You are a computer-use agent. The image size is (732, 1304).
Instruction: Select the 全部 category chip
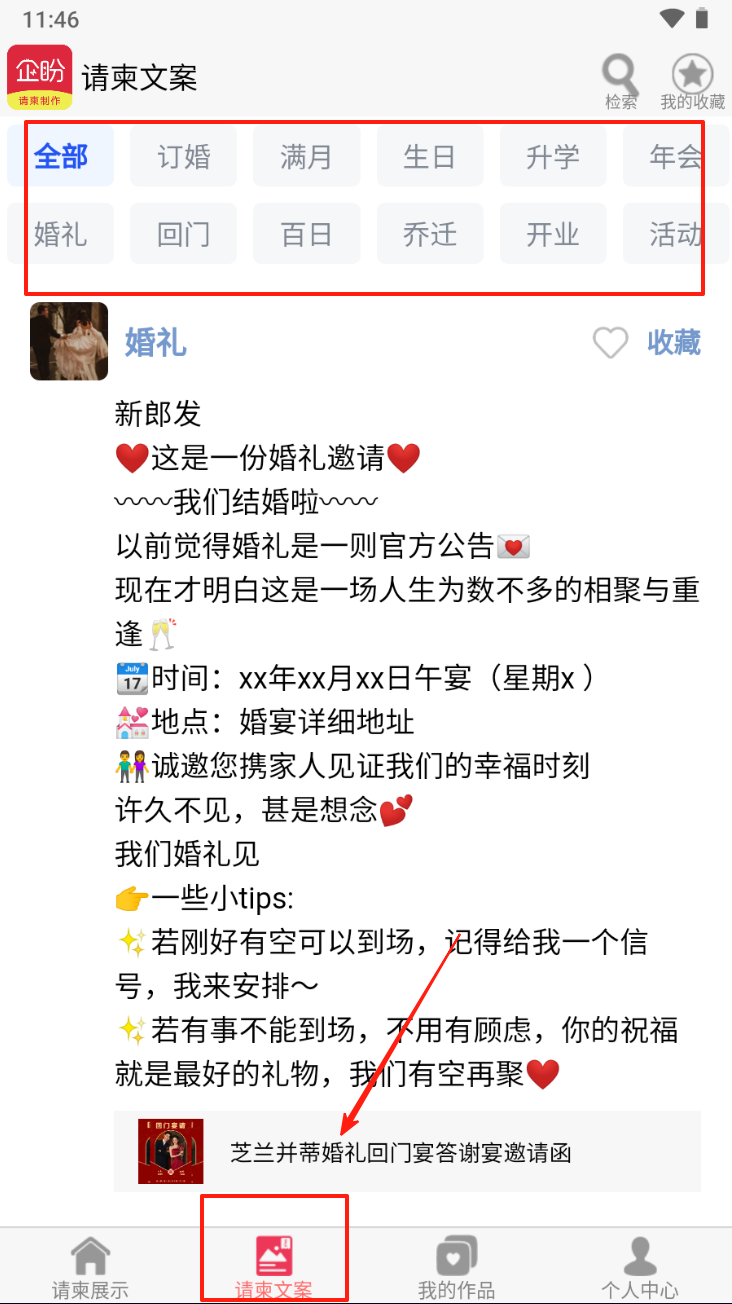point(60,157)
